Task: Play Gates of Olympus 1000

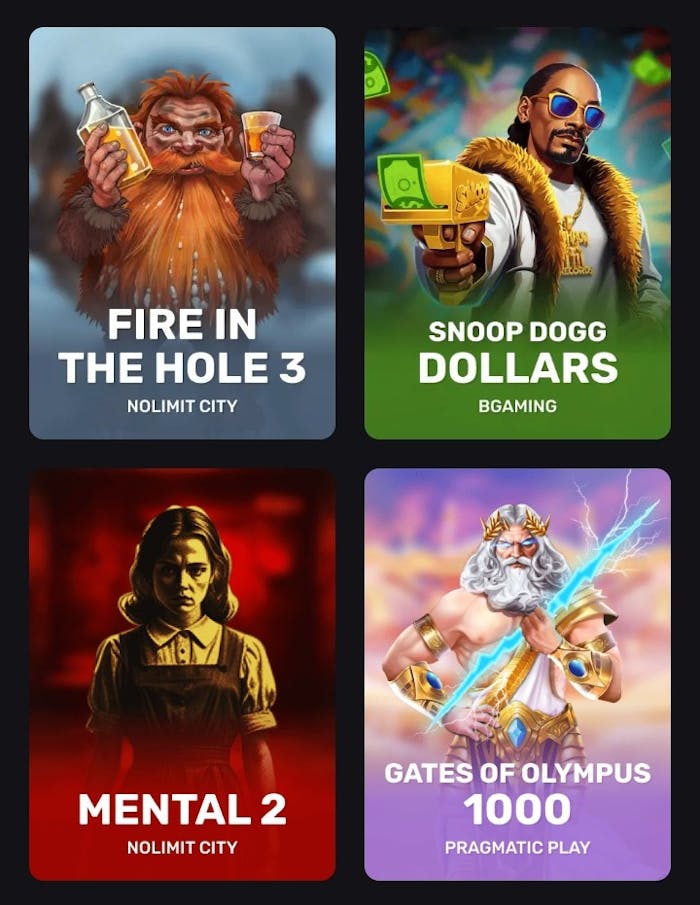Action: coord(517,674)
